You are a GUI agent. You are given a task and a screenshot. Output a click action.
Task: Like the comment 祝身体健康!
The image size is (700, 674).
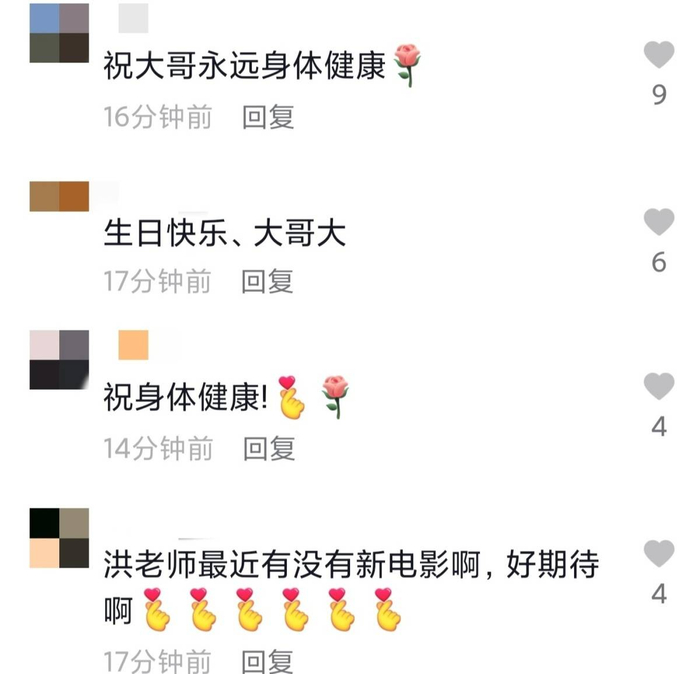pyautogui.click(x=658, y=387)
